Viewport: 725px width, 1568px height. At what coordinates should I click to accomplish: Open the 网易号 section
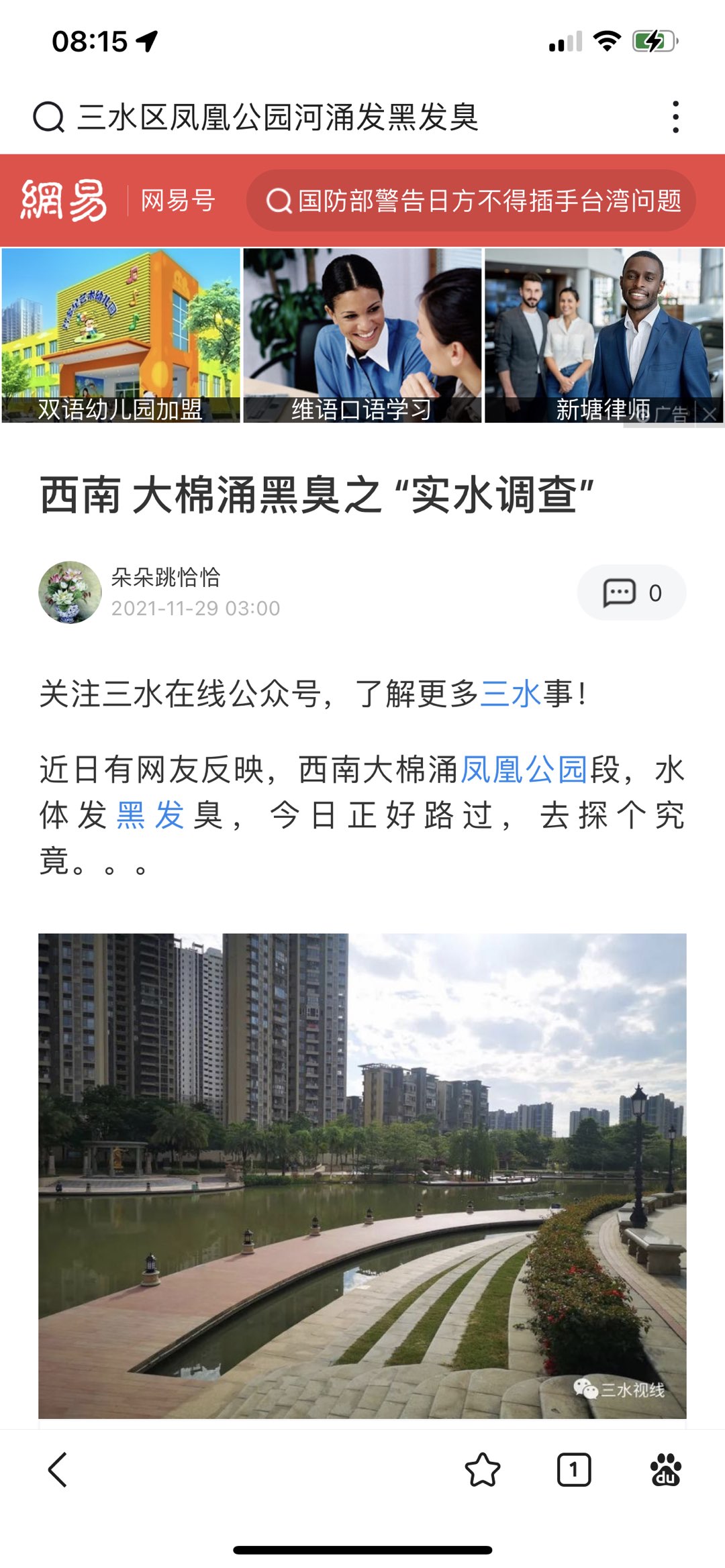[x=178, y=201]
